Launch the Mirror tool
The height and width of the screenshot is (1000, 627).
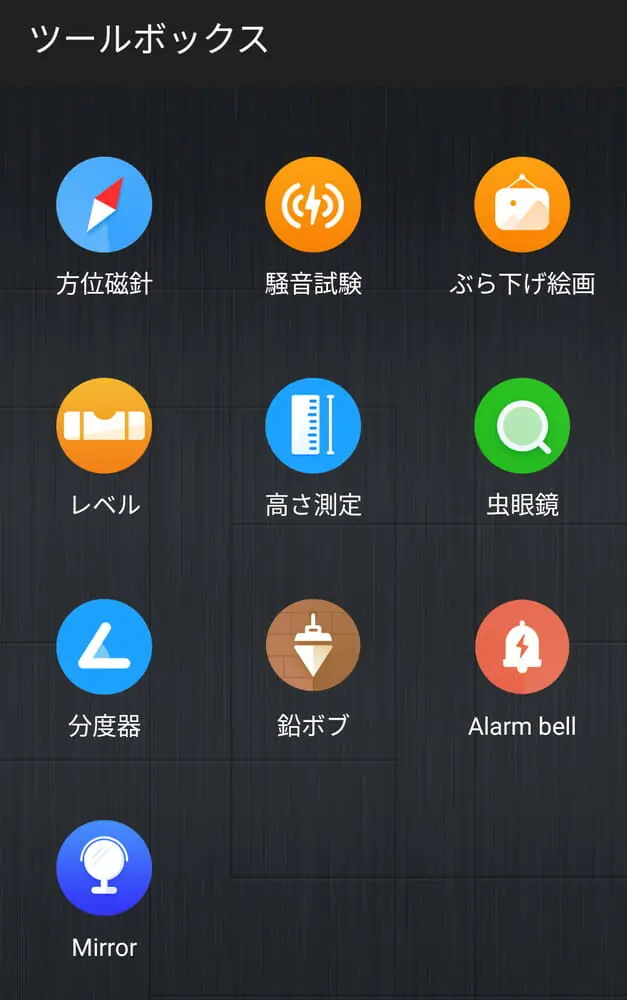tap(104, 868)
